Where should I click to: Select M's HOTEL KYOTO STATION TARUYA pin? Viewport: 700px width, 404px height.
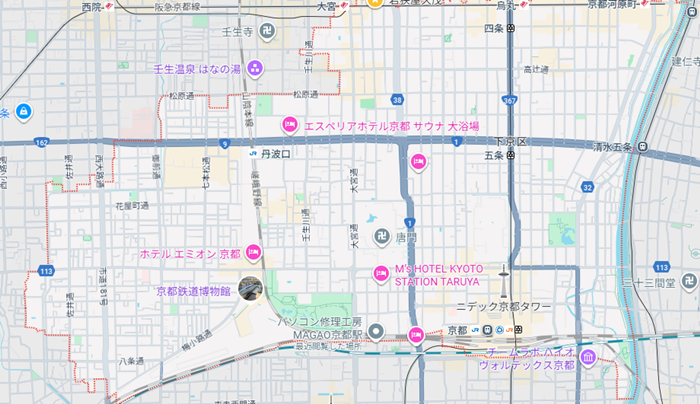point(381,274)
